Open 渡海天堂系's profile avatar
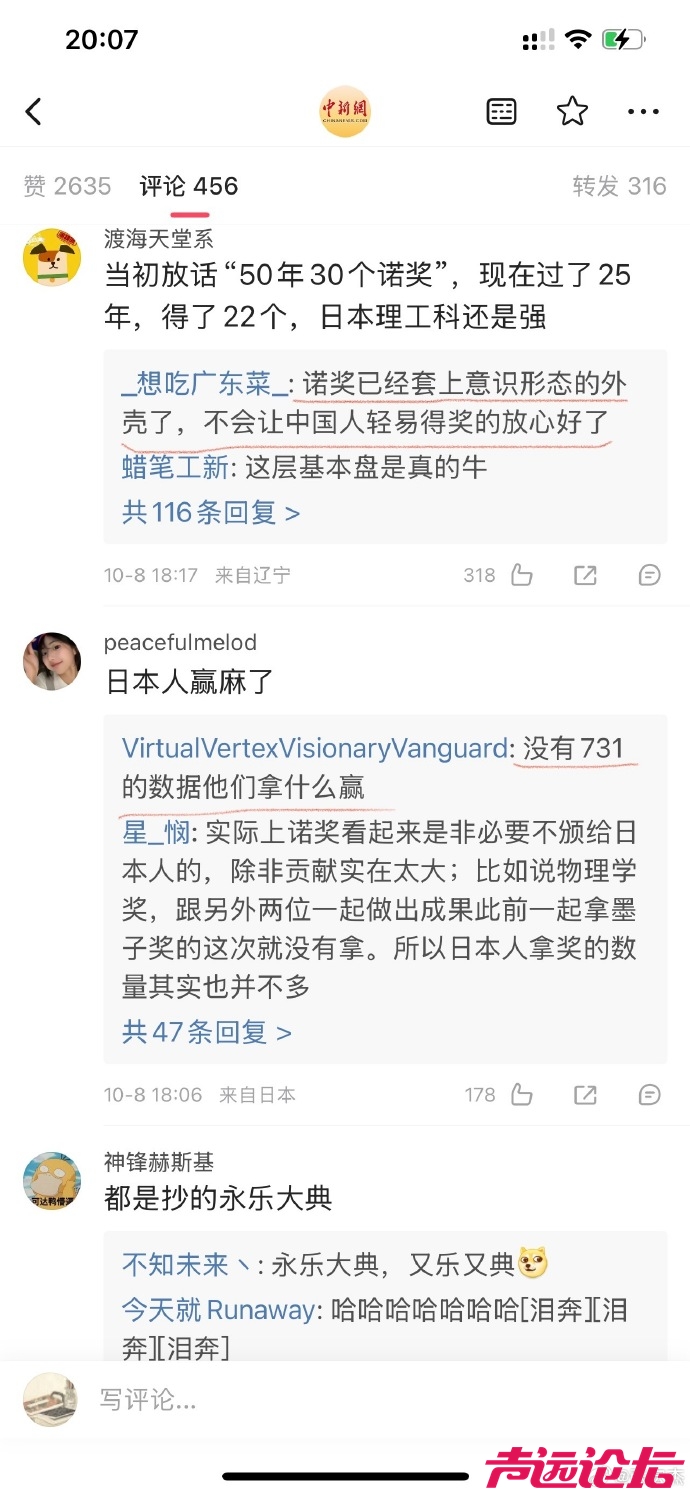This screenshot has height=1493, width=690. pos(52,258)
